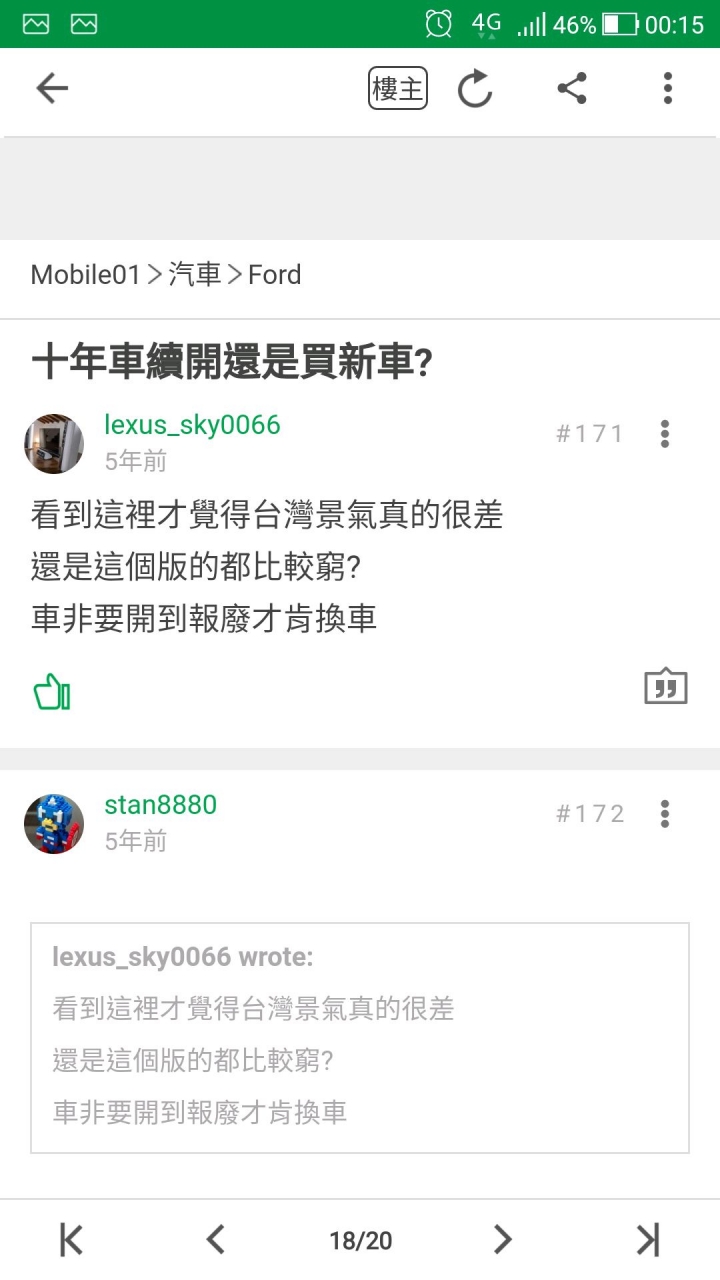The height and width of the screenshot is (1280, 720).
Task: Go to the next page
Action: [503, 1240]
